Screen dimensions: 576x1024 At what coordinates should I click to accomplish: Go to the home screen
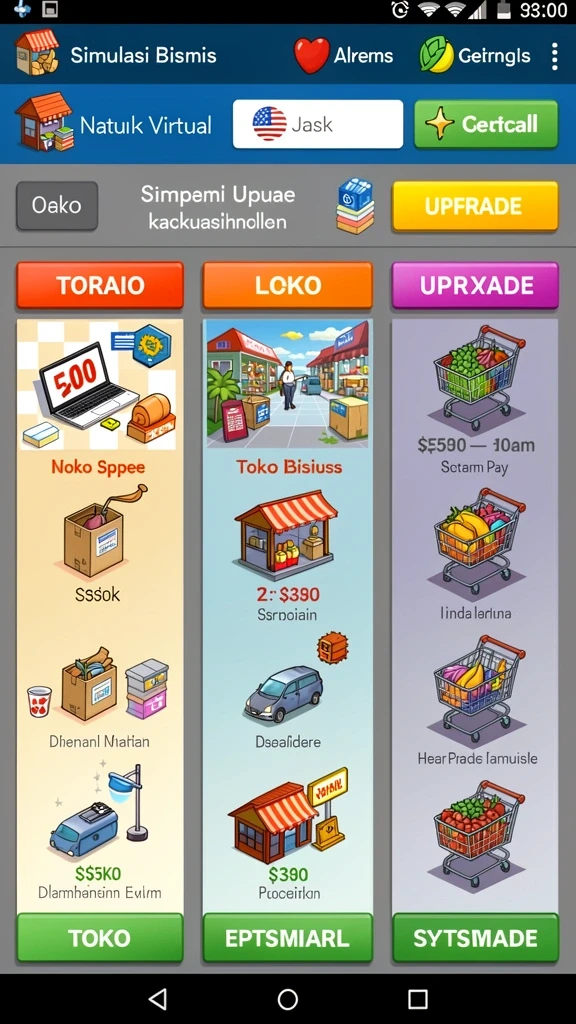pos(288,999)
